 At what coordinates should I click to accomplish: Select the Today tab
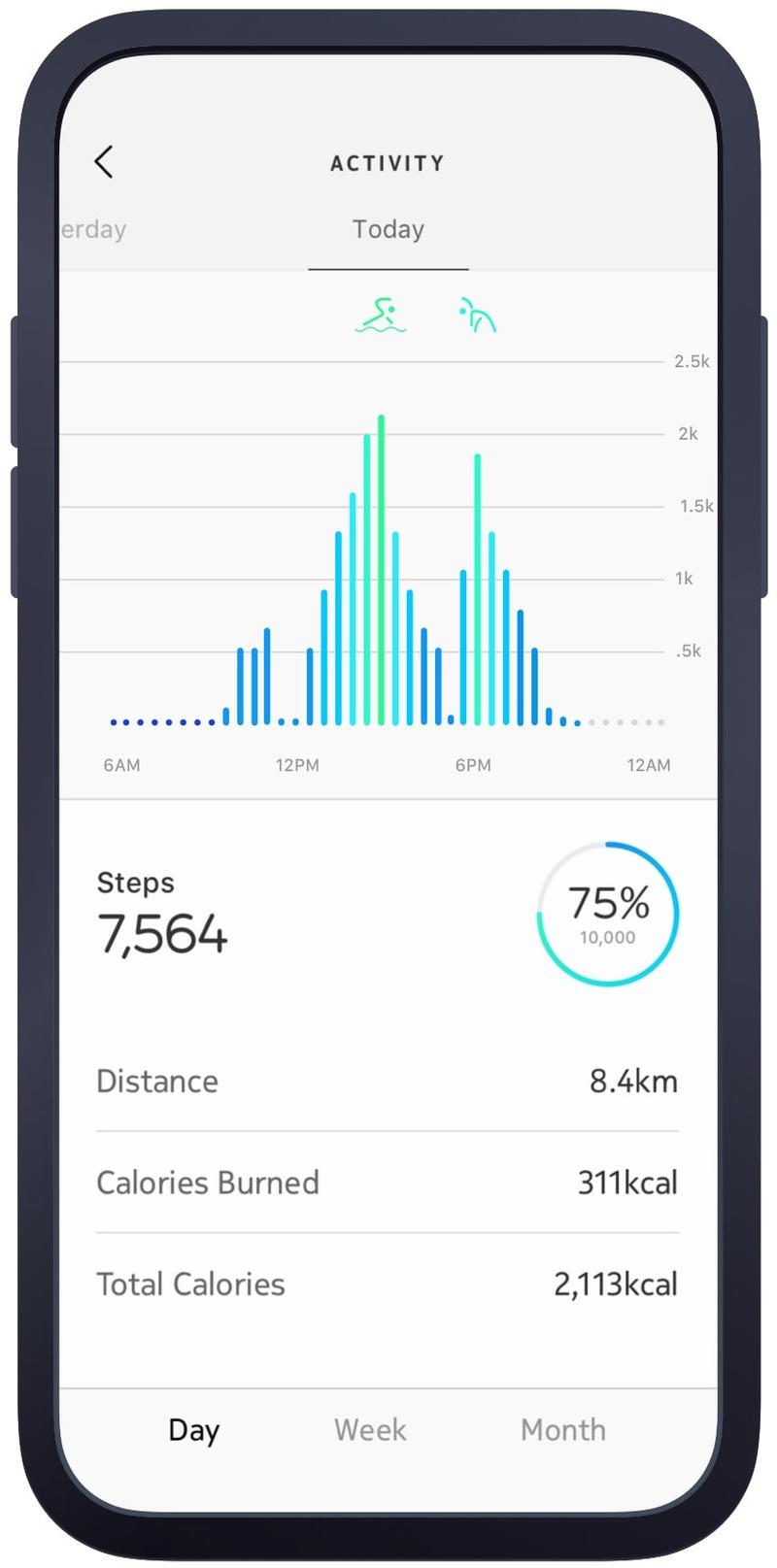388,229
